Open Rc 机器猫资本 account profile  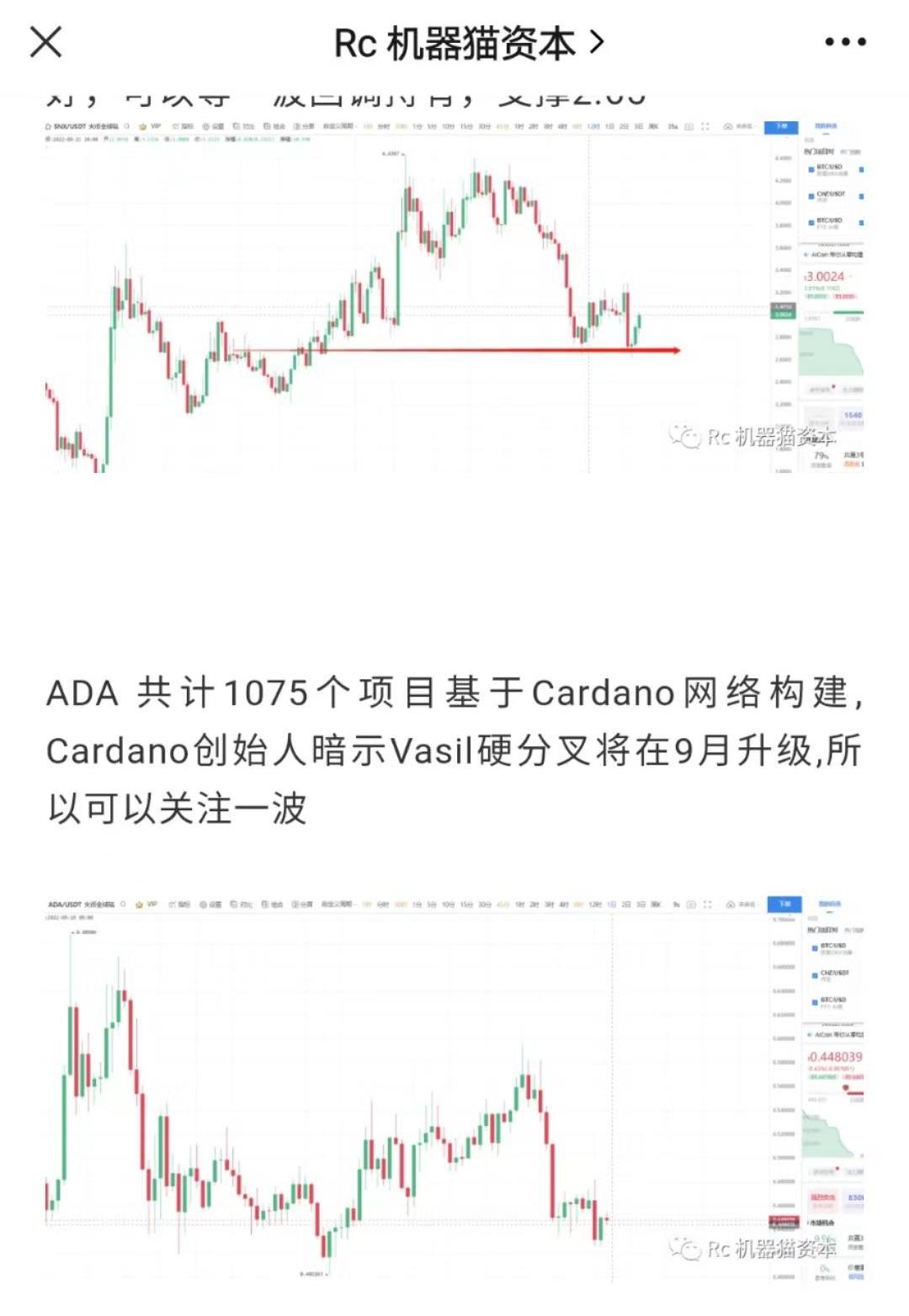click(468, 43)
